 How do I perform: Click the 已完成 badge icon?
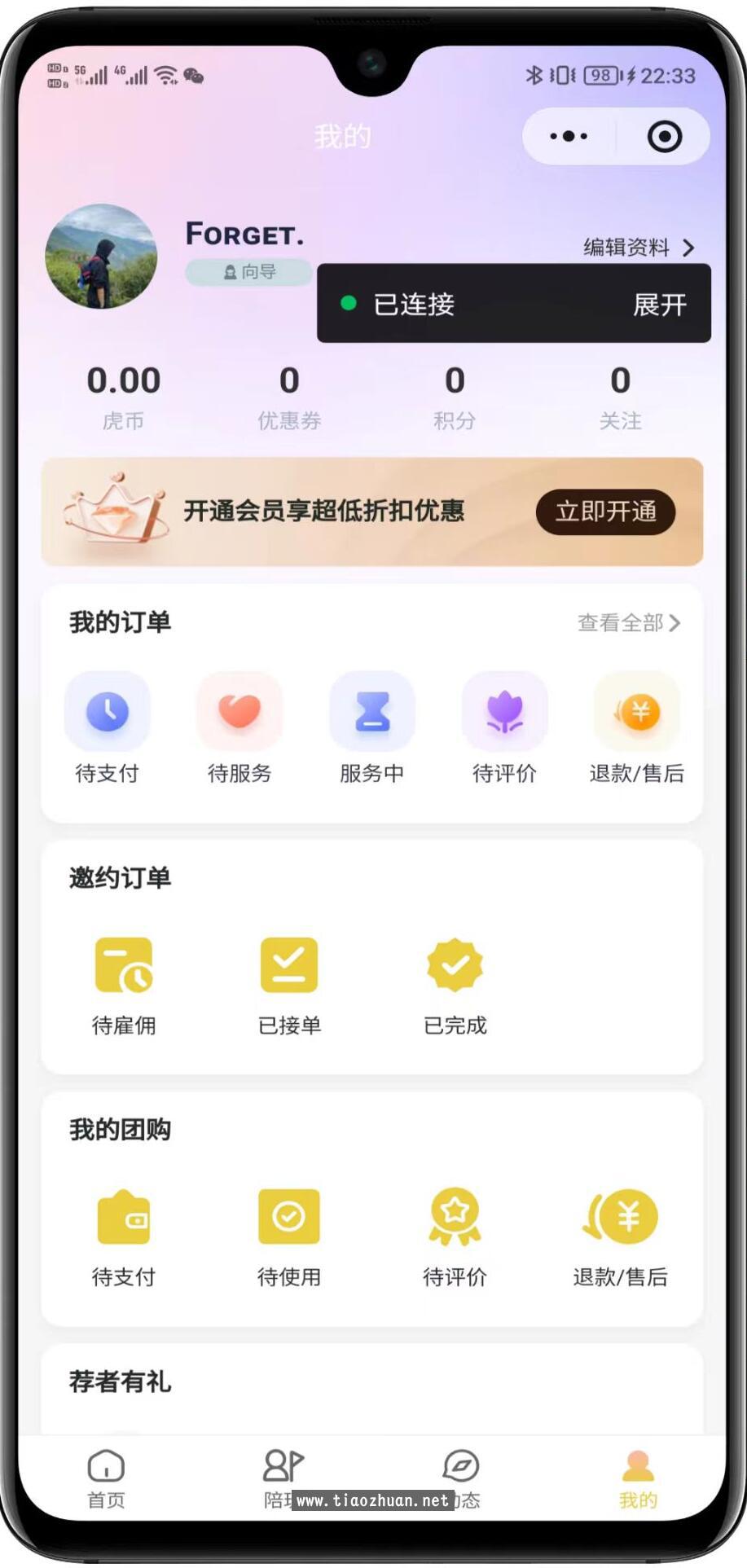pyautogui.click(x=455, y=965)
